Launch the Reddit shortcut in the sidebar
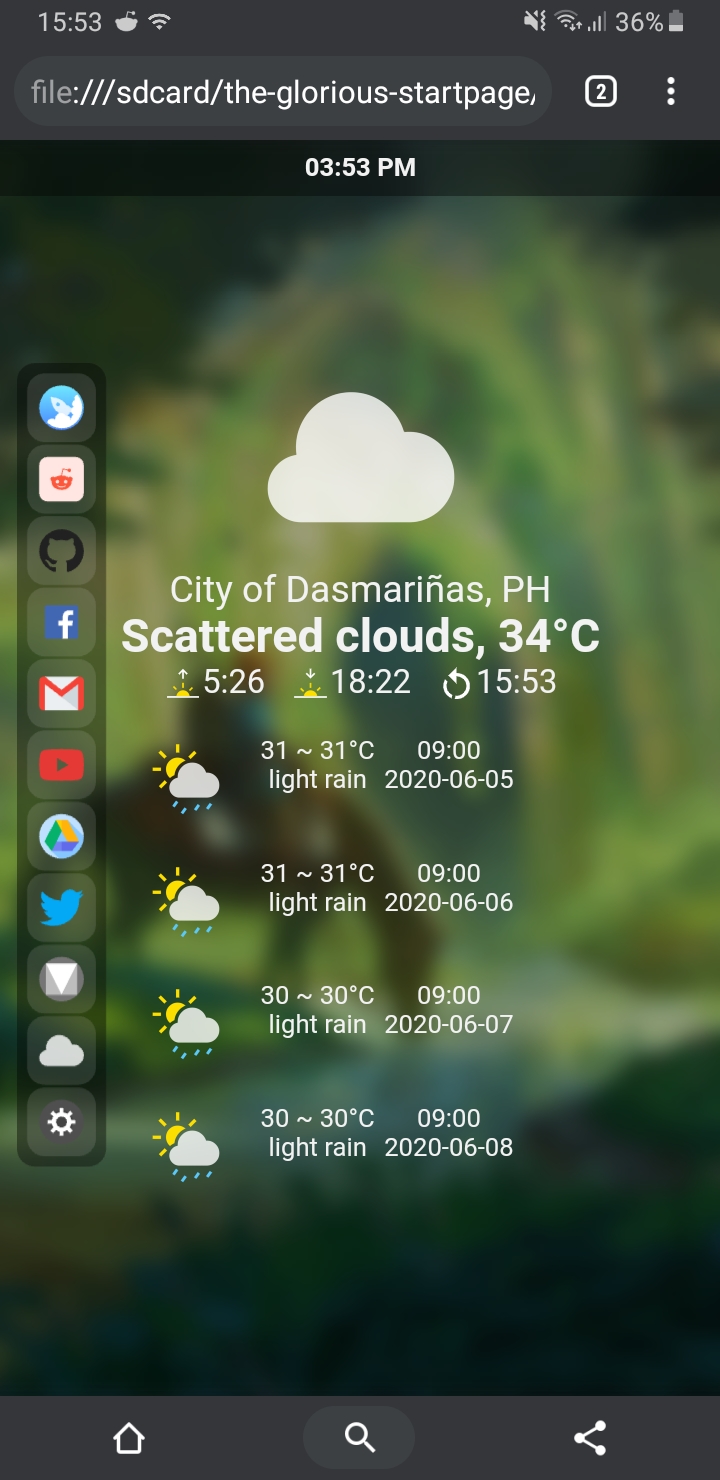This screenshot has height=1480, width=720. coord(61,479)
